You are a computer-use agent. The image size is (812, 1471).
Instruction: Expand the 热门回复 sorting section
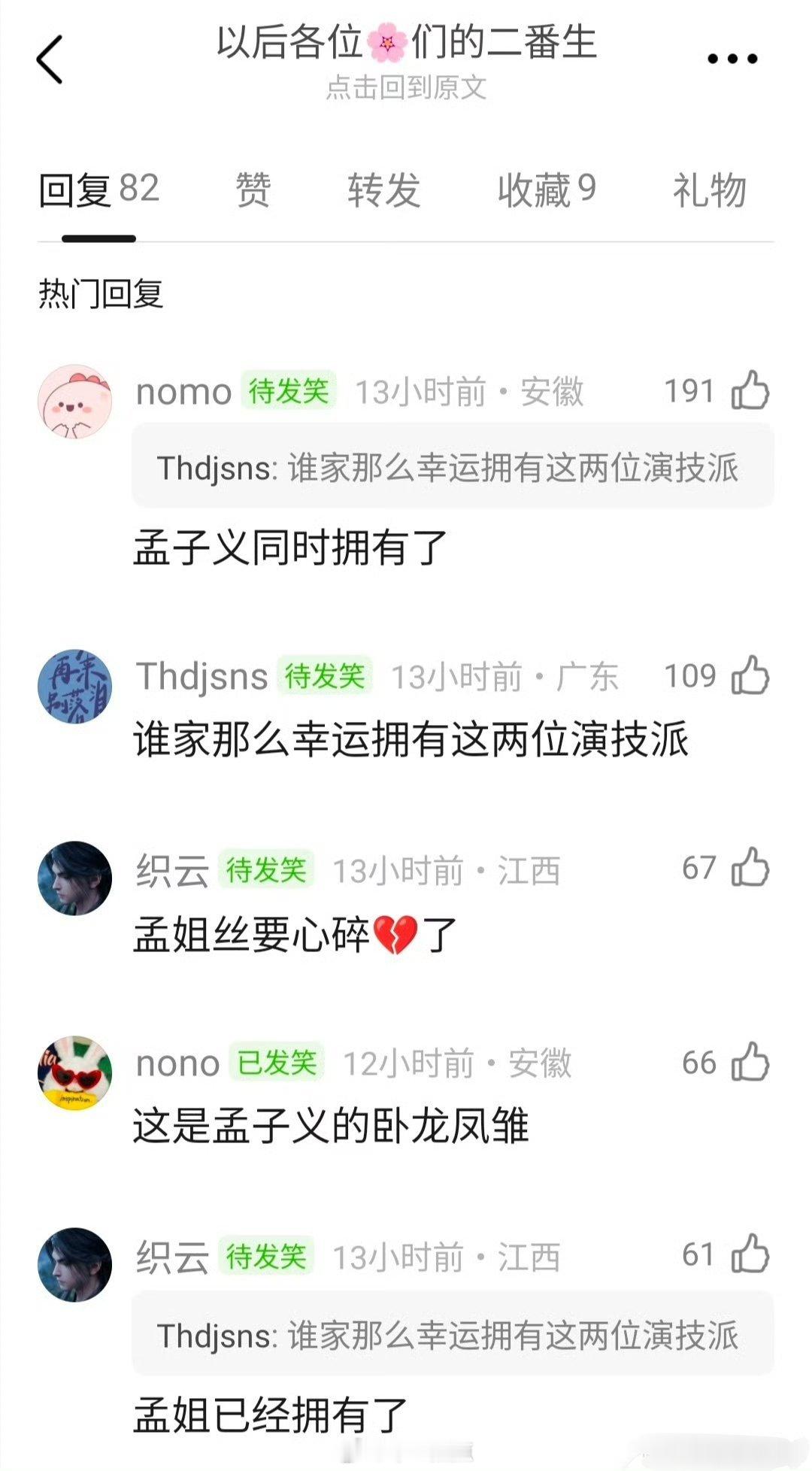101,295
